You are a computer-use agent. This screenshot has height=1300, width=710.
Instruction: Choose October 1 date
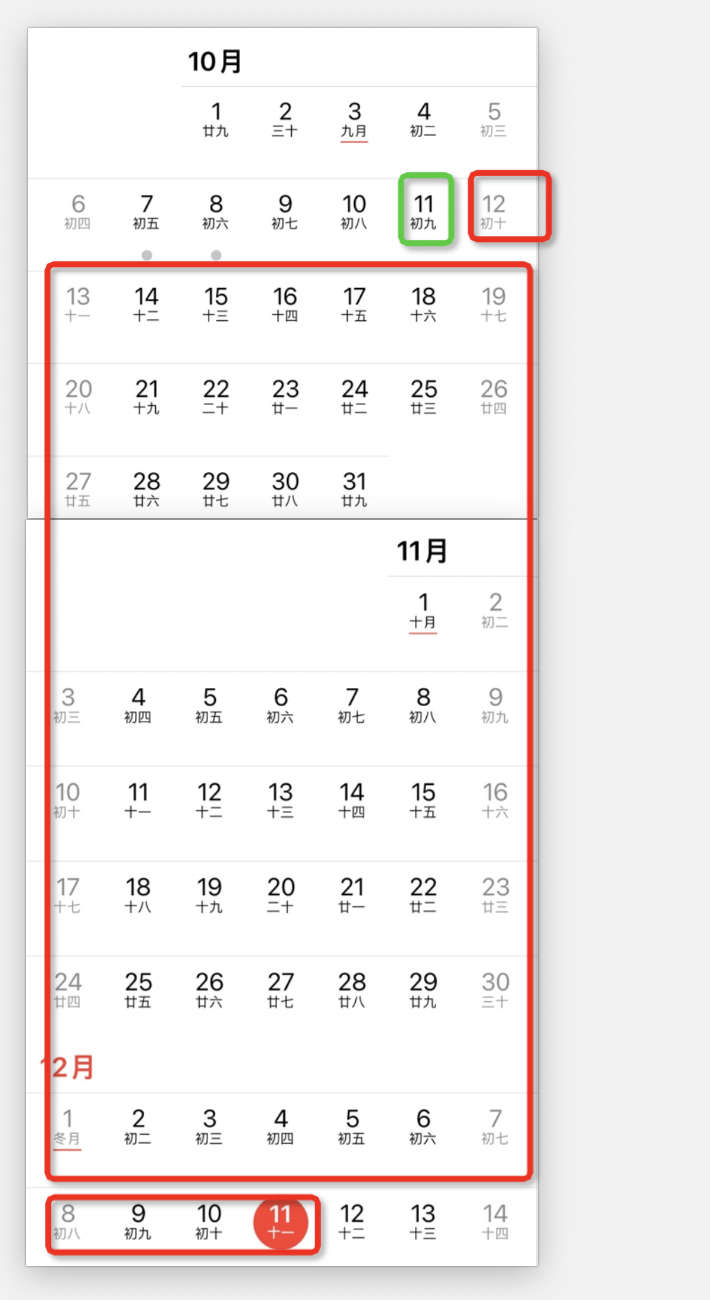click(x=216, y=118)
